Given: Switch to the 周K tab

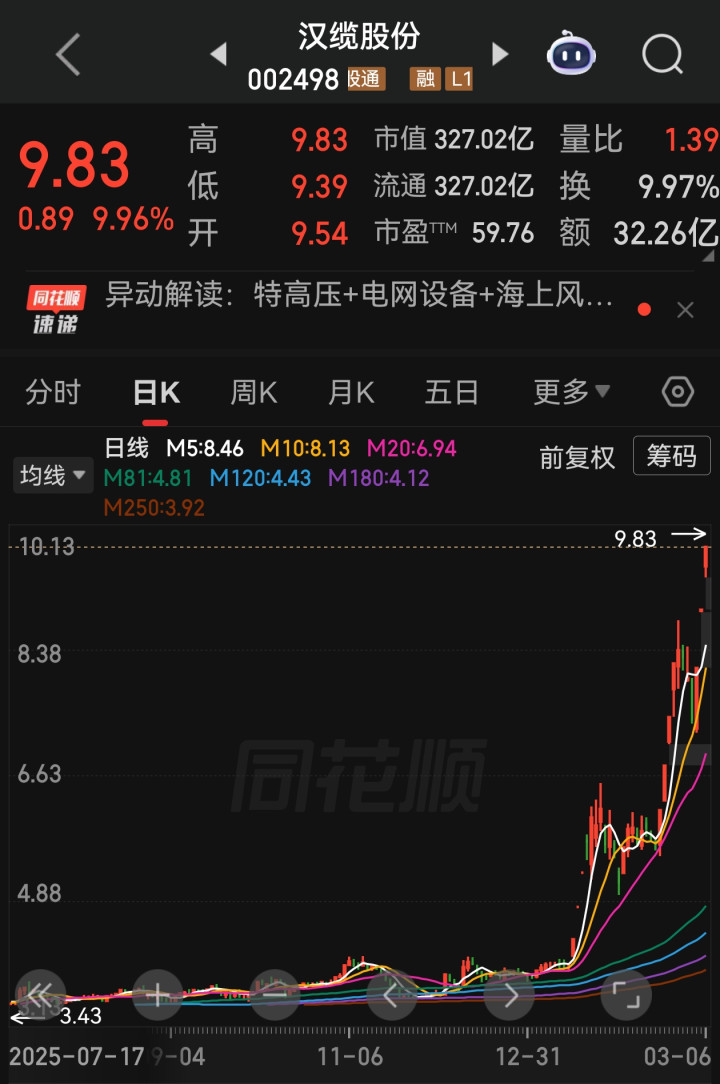Looking at the screenshot, I should (254, 392).
